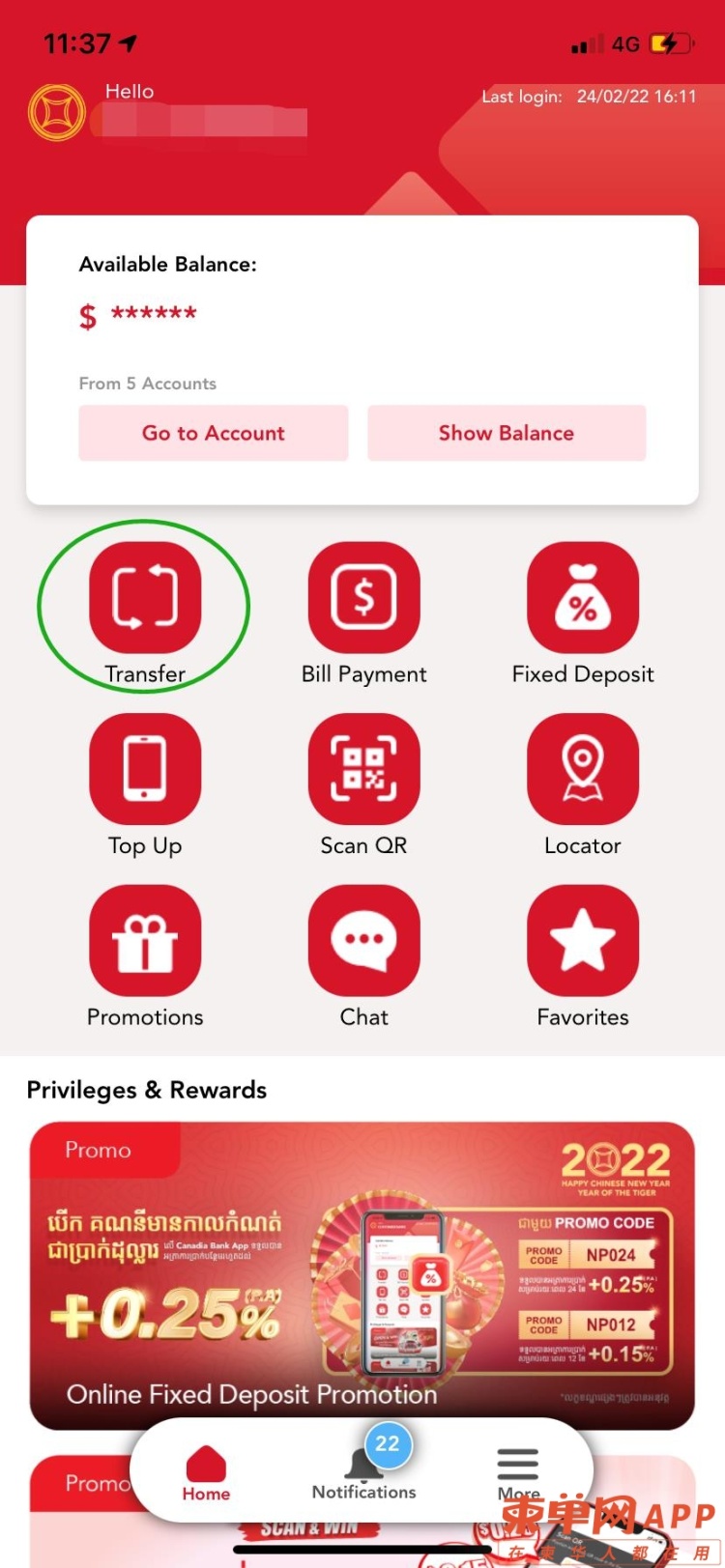View Promotions
725x1568 pixels.
[145, 941]
